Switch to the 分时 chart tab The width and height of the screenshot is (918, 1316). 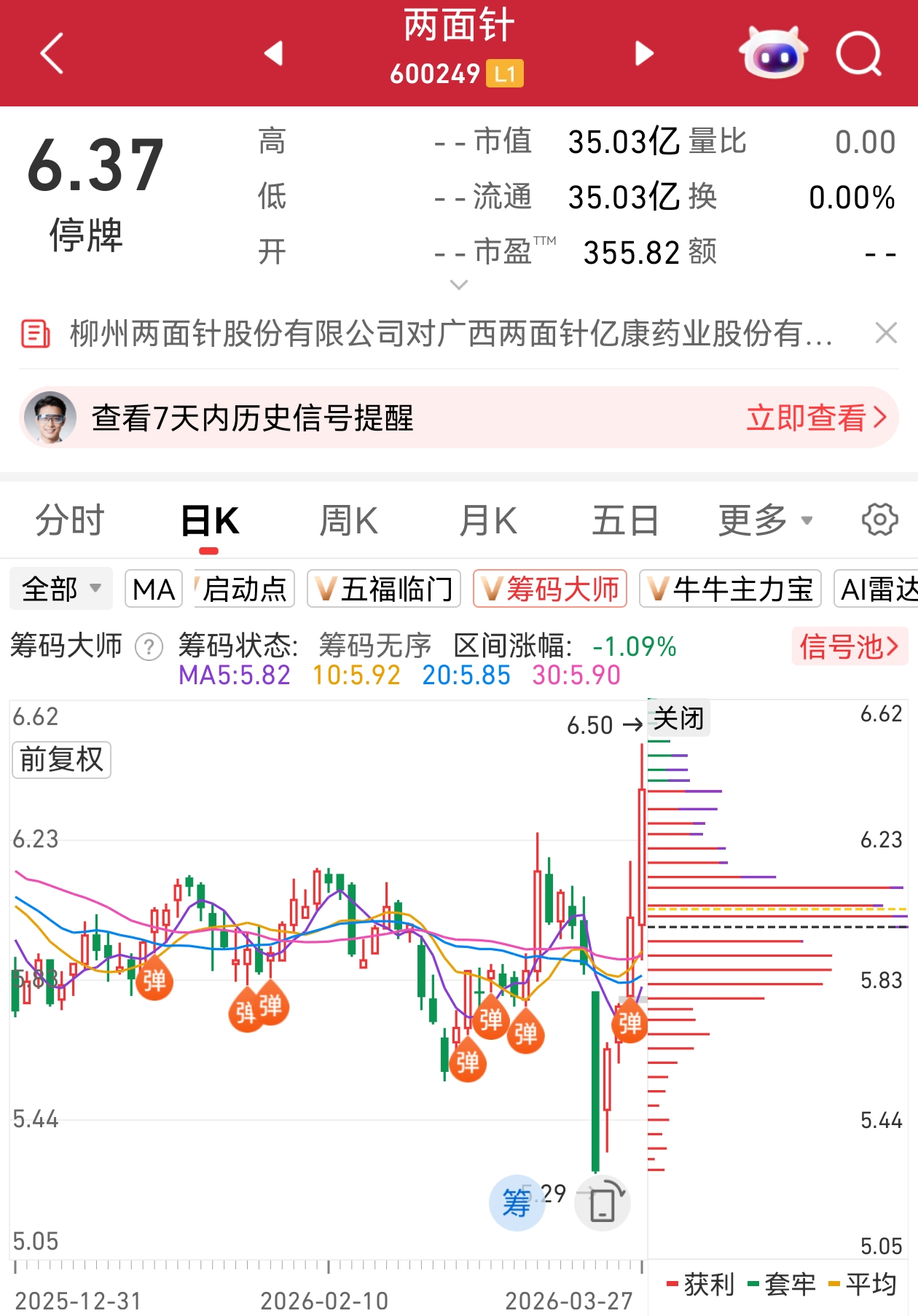click(x=70, y=521)
